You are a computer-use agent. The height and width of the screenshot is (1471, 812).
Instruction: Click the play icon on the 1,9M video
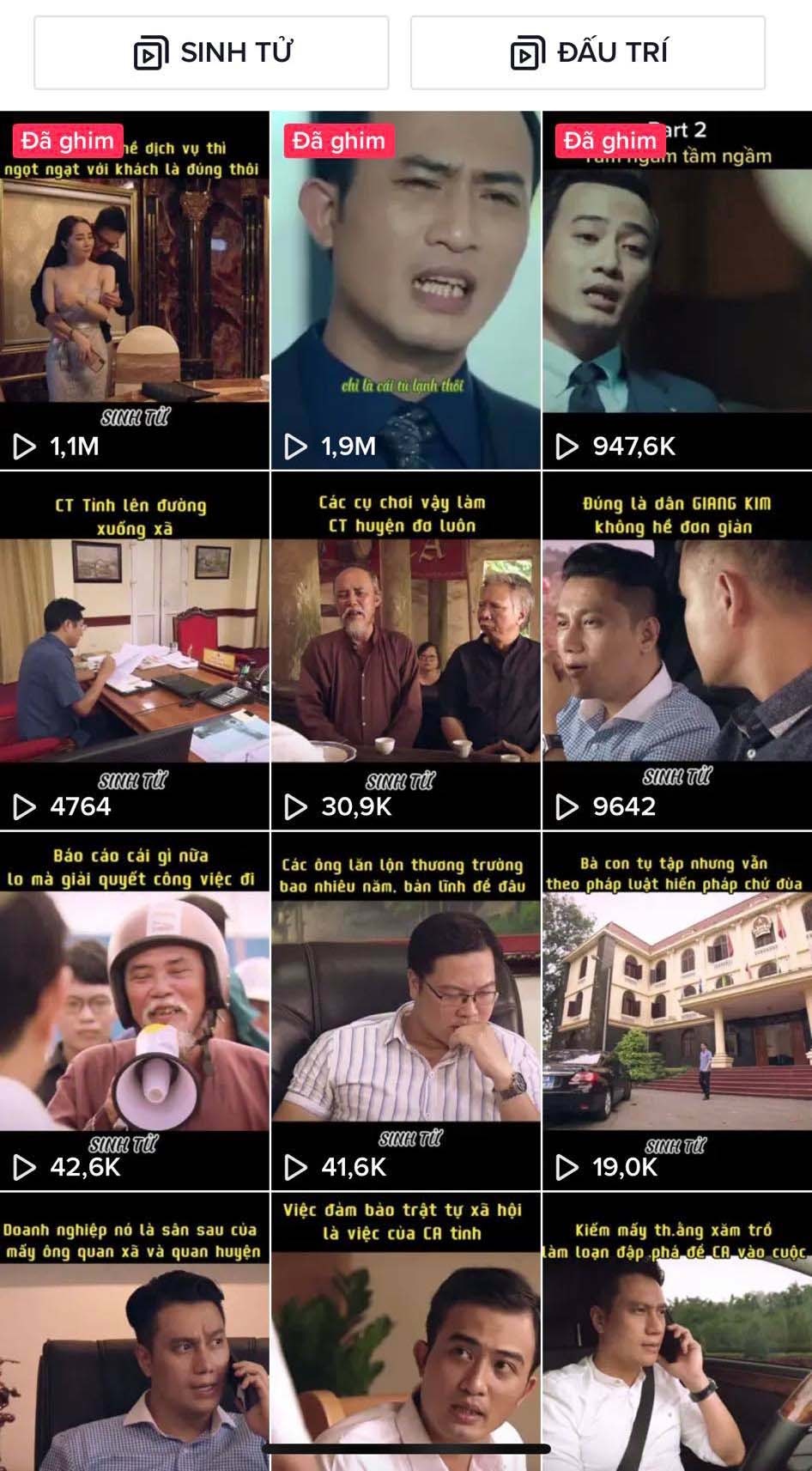pyautogui.click(x=296, y=444)
